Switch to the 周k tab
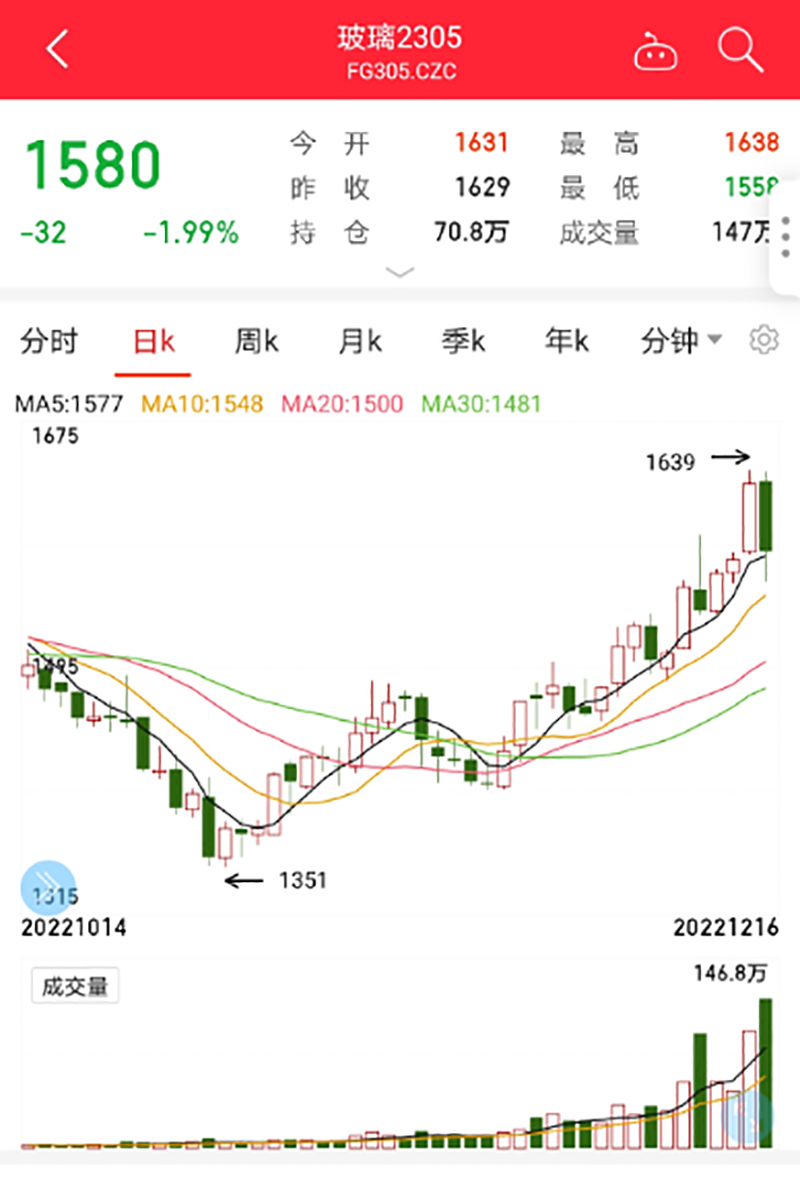Viewport: 800px width, 1179px height. (x=257, y=342)
